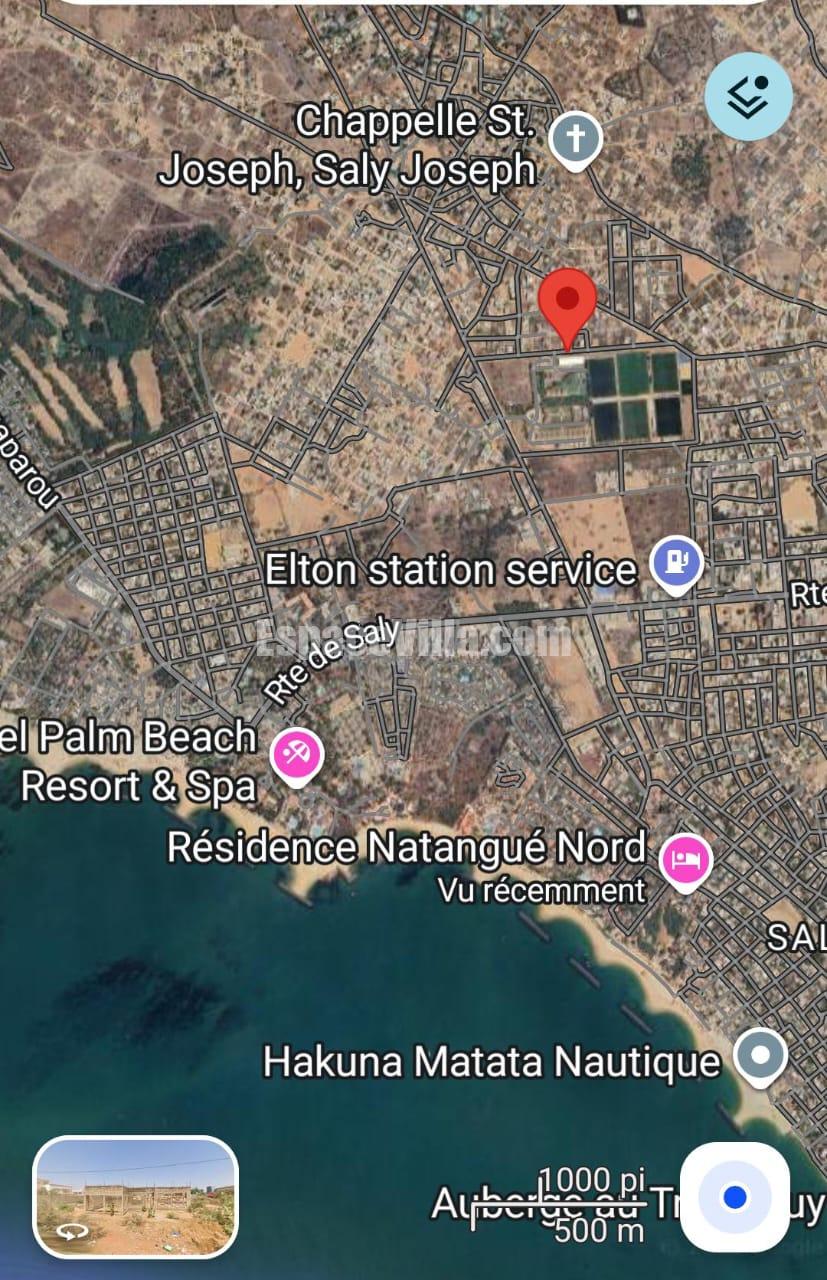Open the Street View preview thumbnail

pos(136,1197)
